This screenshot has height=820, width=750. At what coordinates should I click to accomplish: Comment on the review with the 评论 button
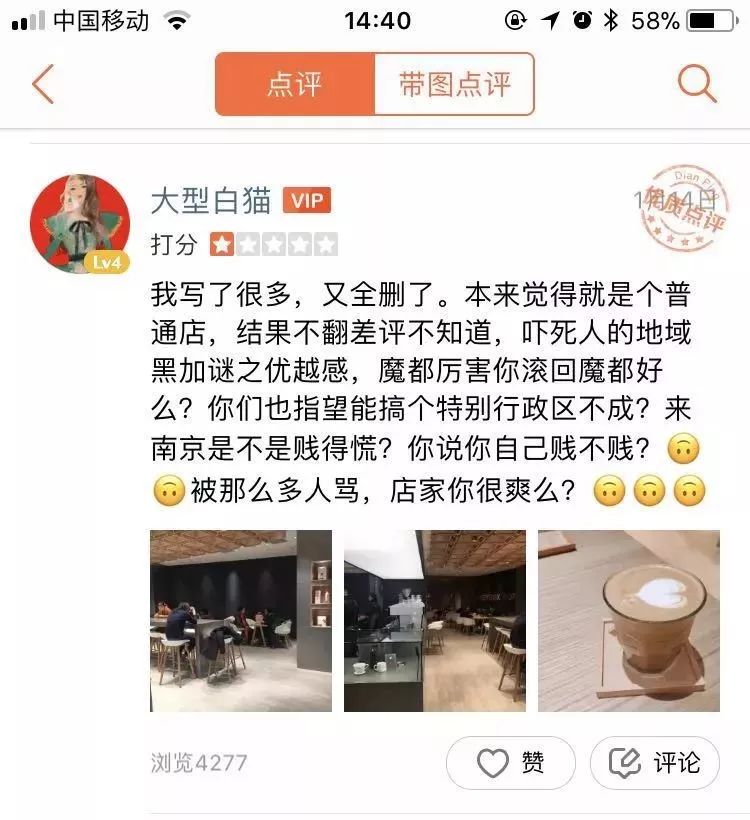click(655, 763)
